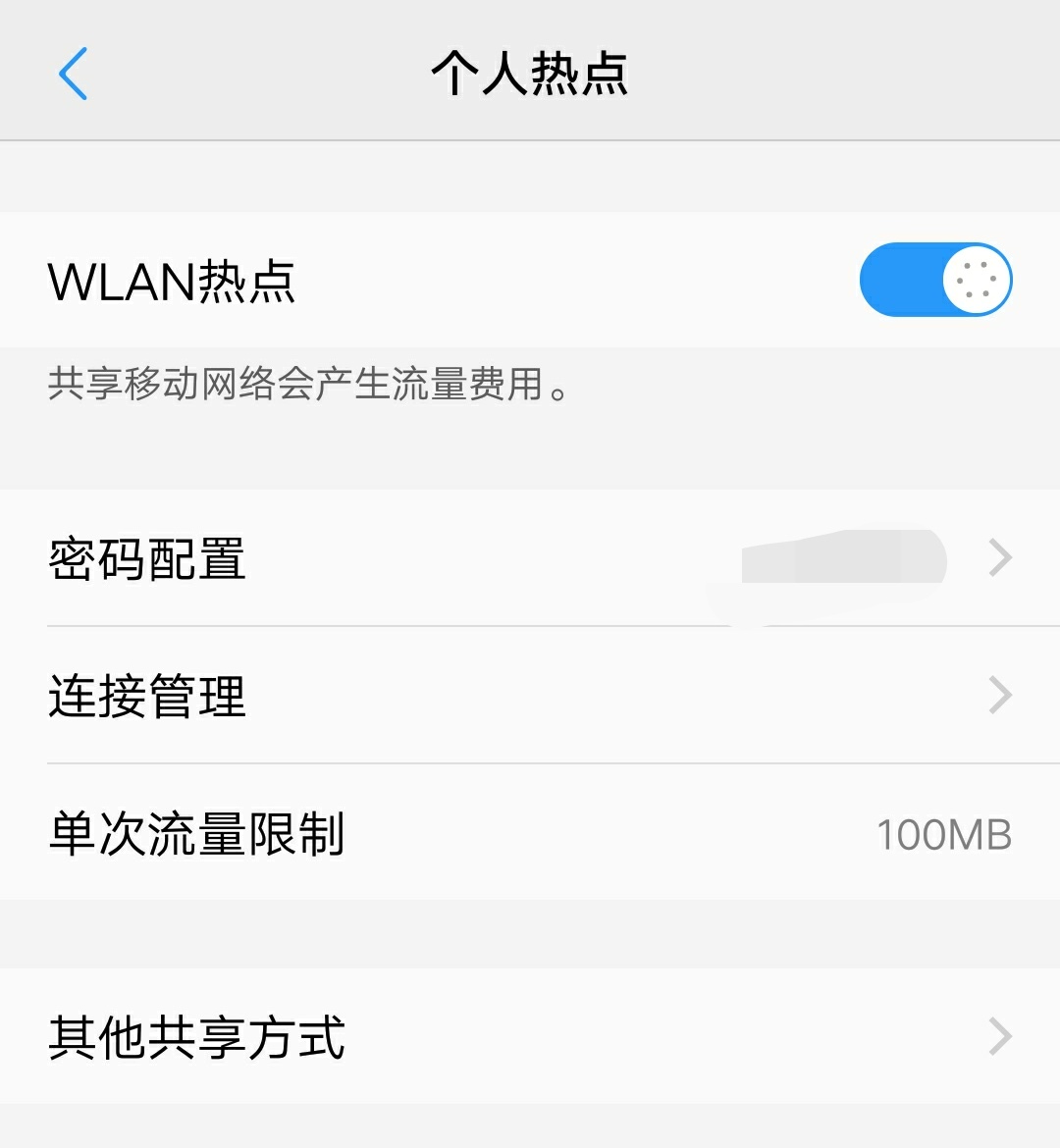This screenshot has height=1148, width=1060.
Task: Select the 密码配置 label
Action: tap(145, 557)
